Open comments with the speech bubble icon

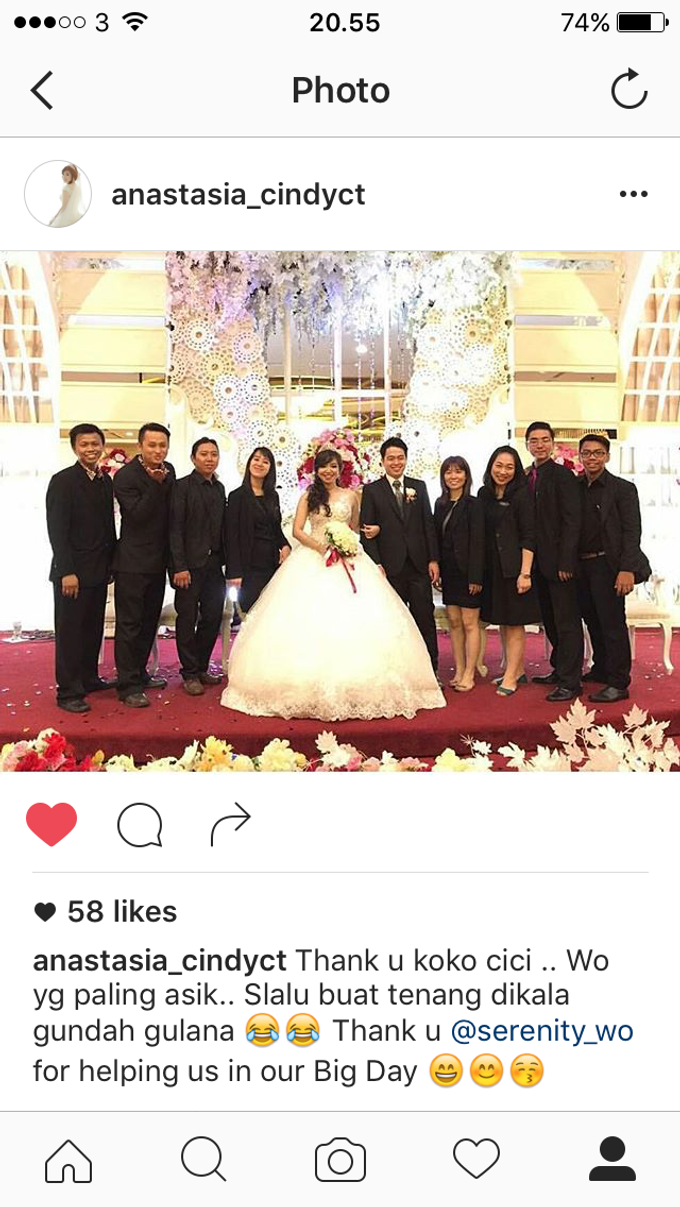click(139, 825)
